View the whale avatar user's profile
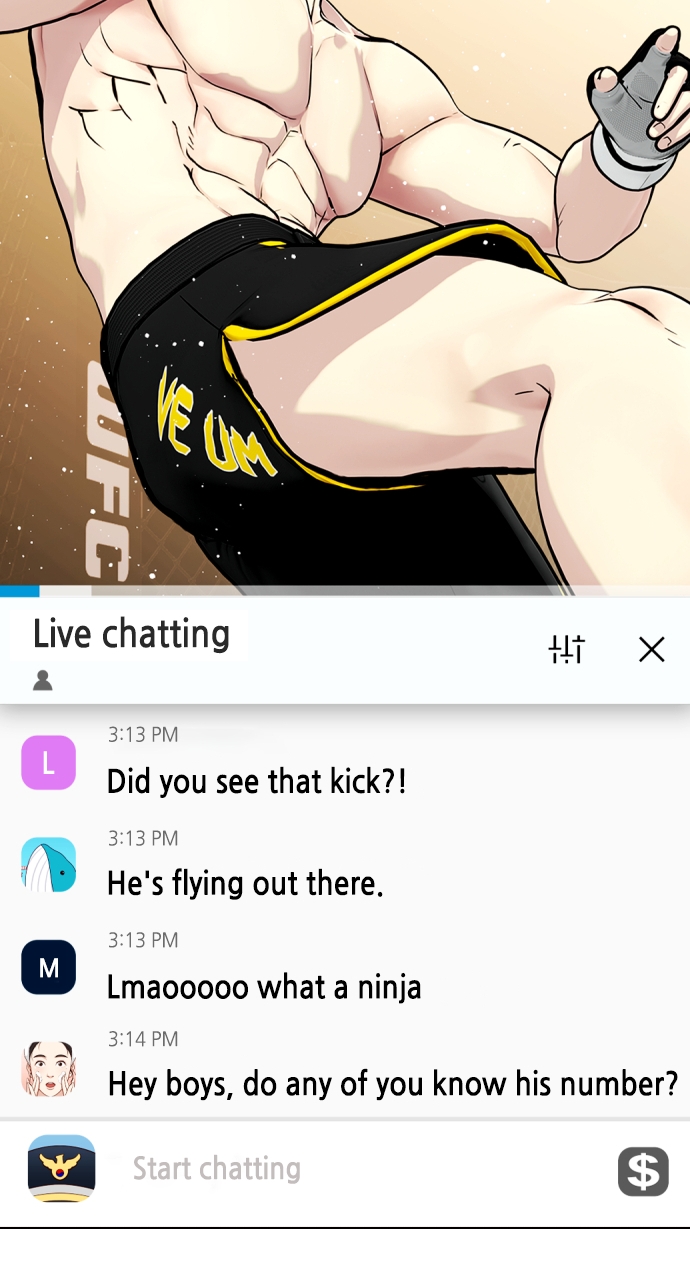 tap(48, 865)
